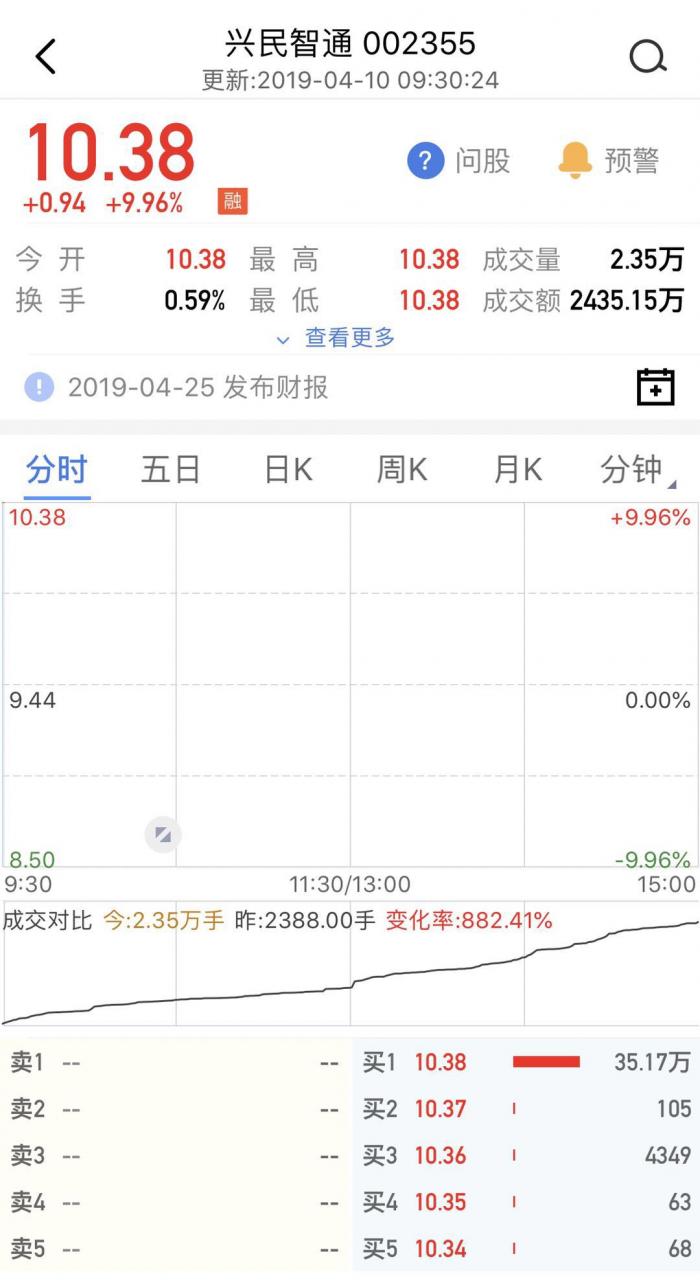
Task: Expand the chart to full screen
Action: point(163,834)
